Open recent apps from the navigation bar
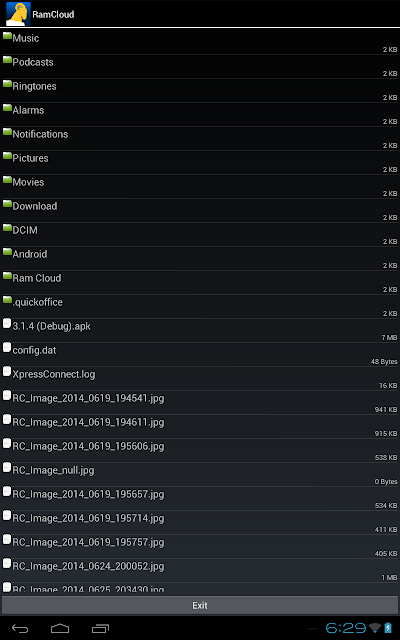The image size is (400, 640). tap(100, 628)
